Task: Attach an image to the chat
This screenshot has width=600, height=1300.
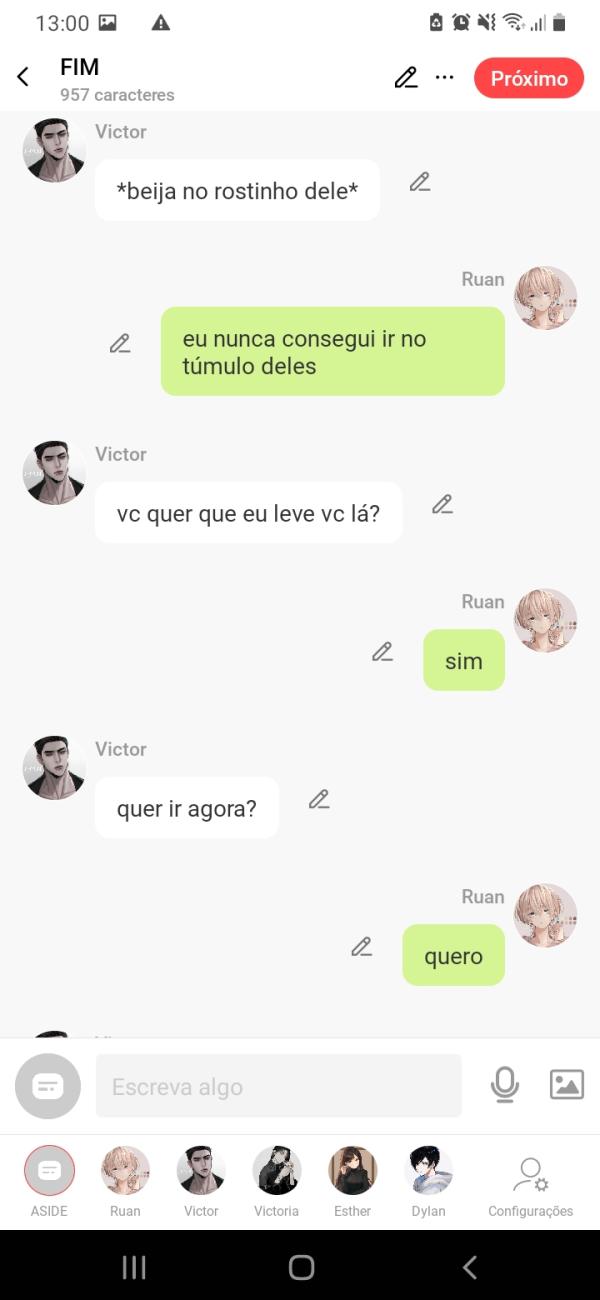Action: click(x=566, y=1085)
